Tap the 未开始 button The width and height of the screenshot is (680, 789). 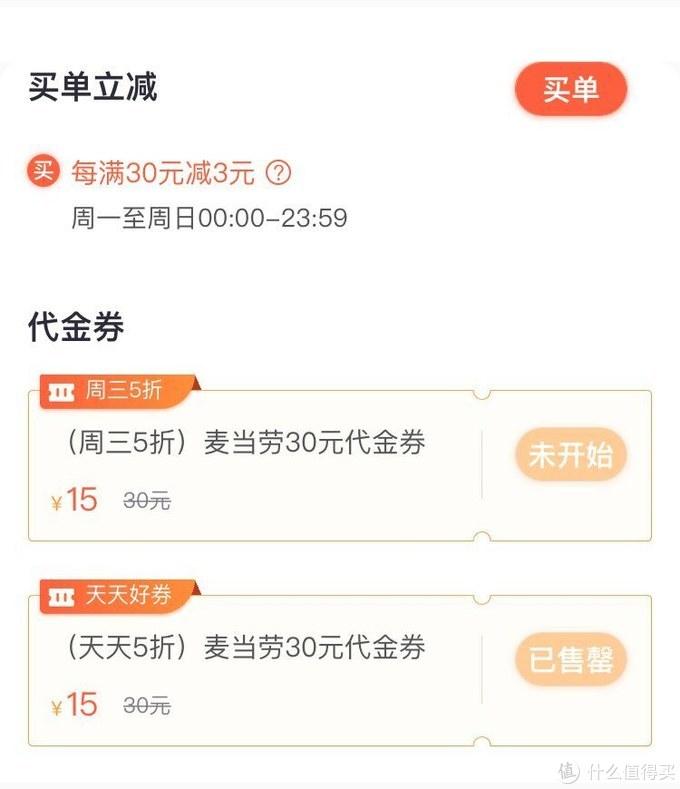click(x=570, y=456)
